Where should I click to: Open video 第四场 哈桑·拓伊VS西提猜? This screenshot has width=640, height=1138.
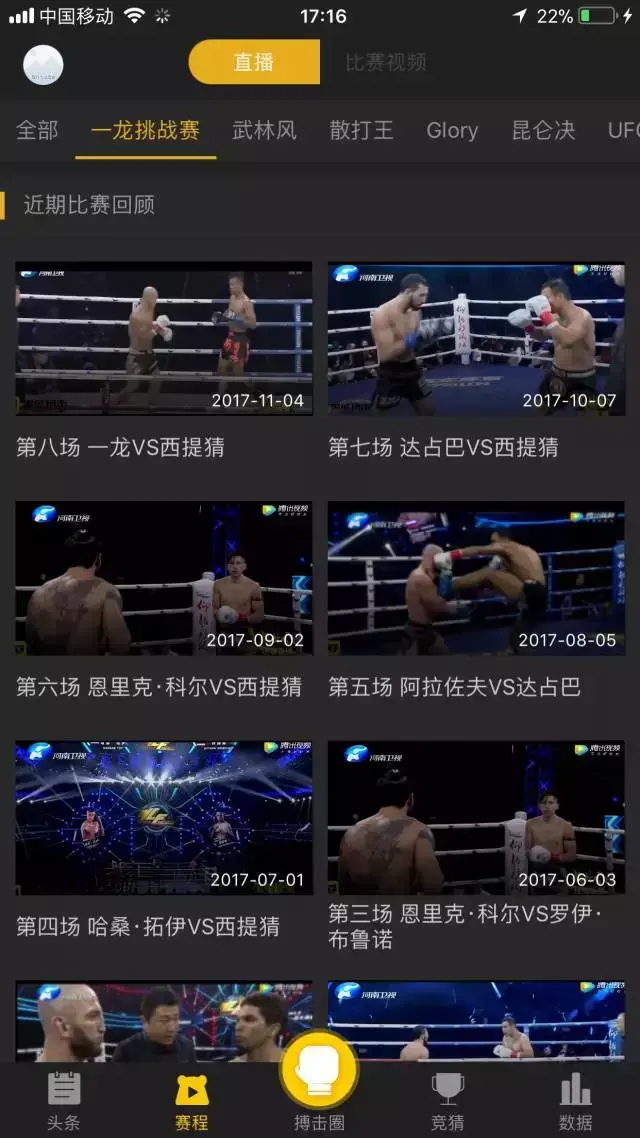(163, 817)
